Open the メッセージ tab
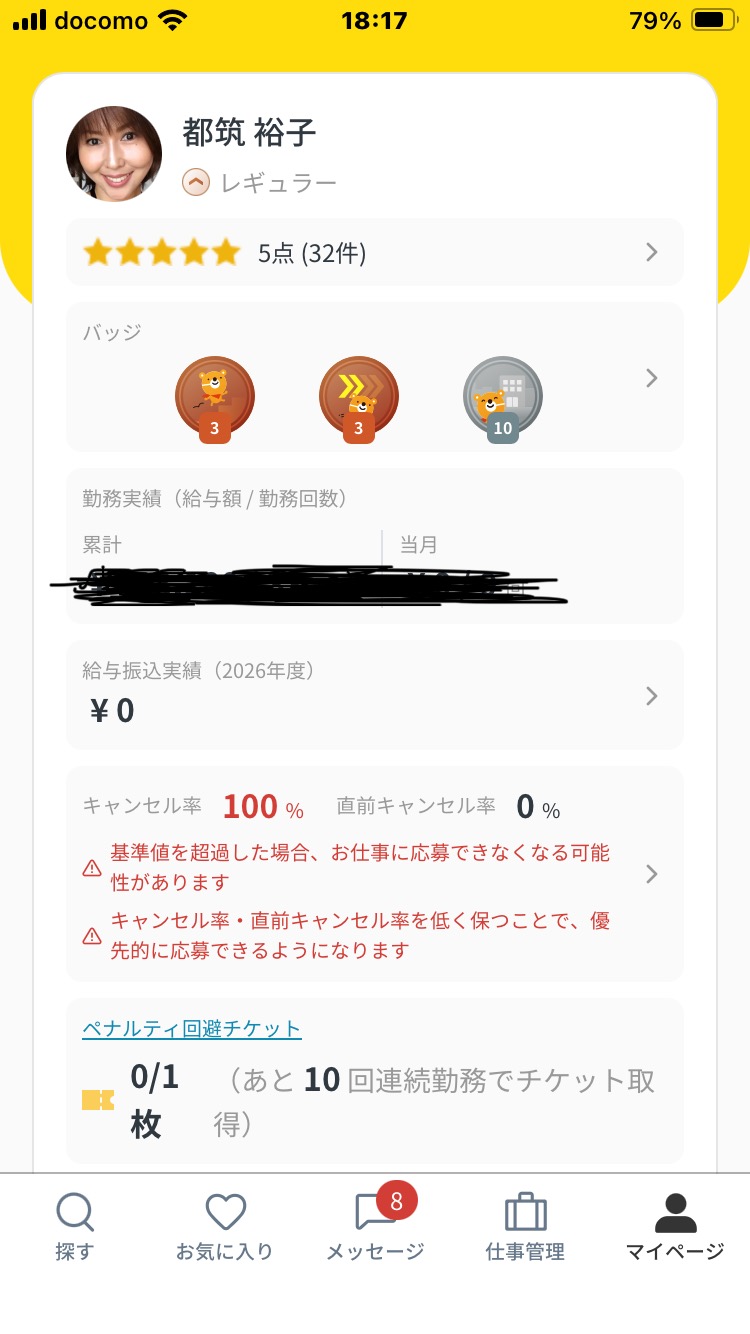Screen dimensions: 750x1334 (375, 1226)
